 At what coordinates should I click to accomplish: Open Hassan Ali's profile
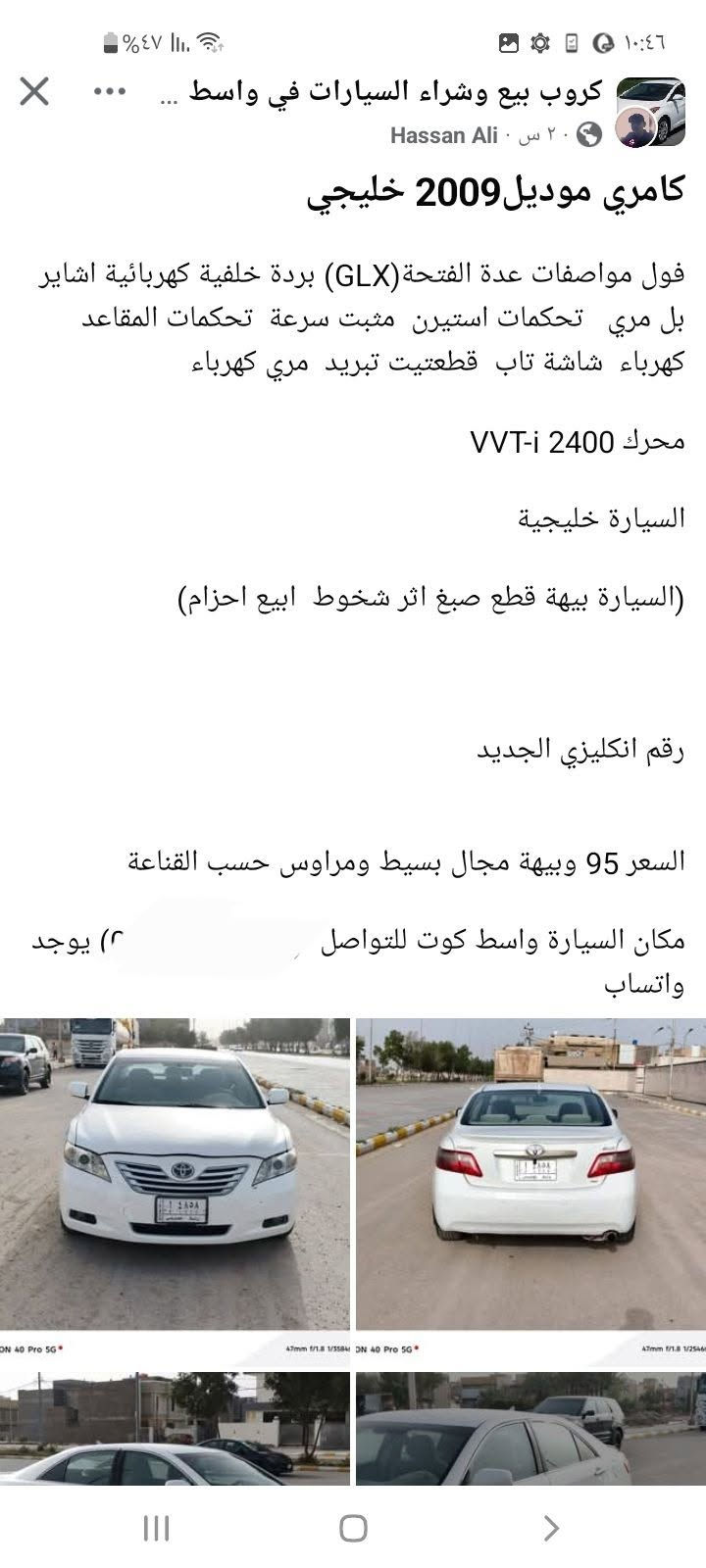(x=443, y=135)
